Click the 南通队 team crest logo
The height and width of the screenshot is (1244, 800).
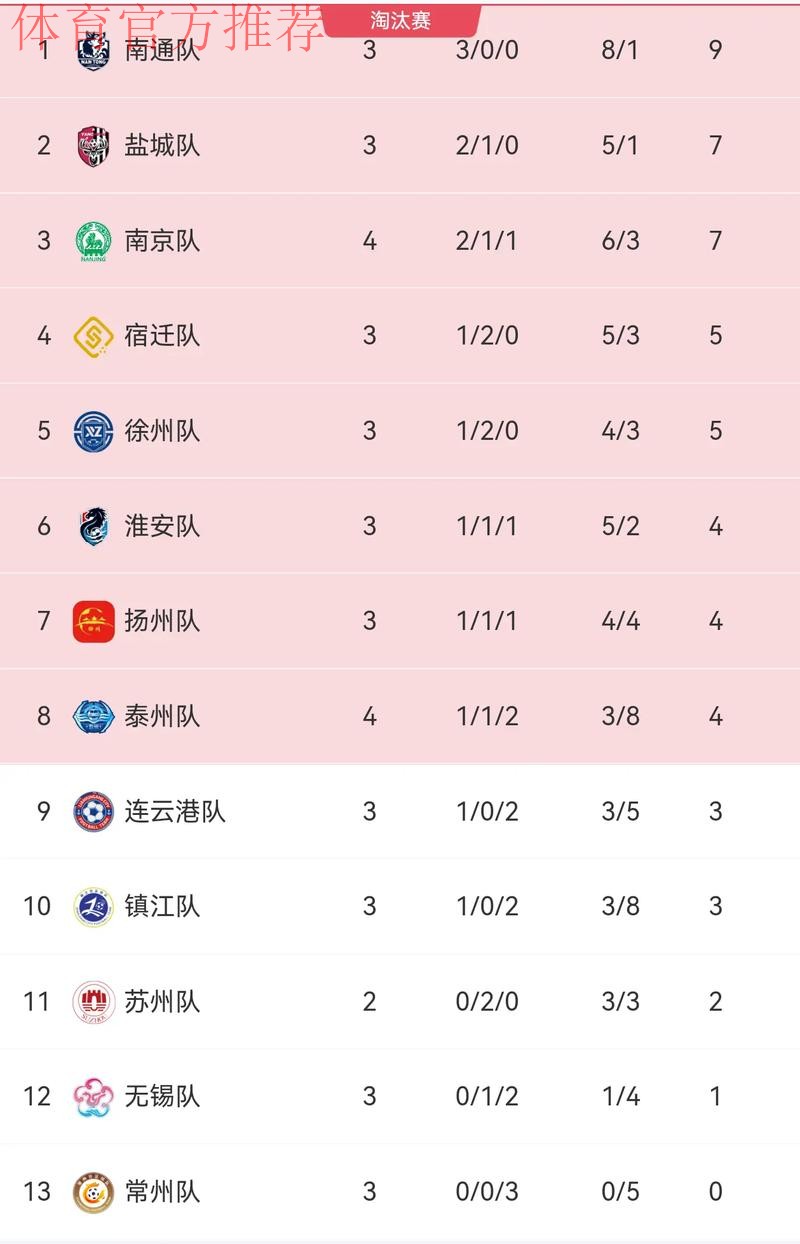(93, 49)
